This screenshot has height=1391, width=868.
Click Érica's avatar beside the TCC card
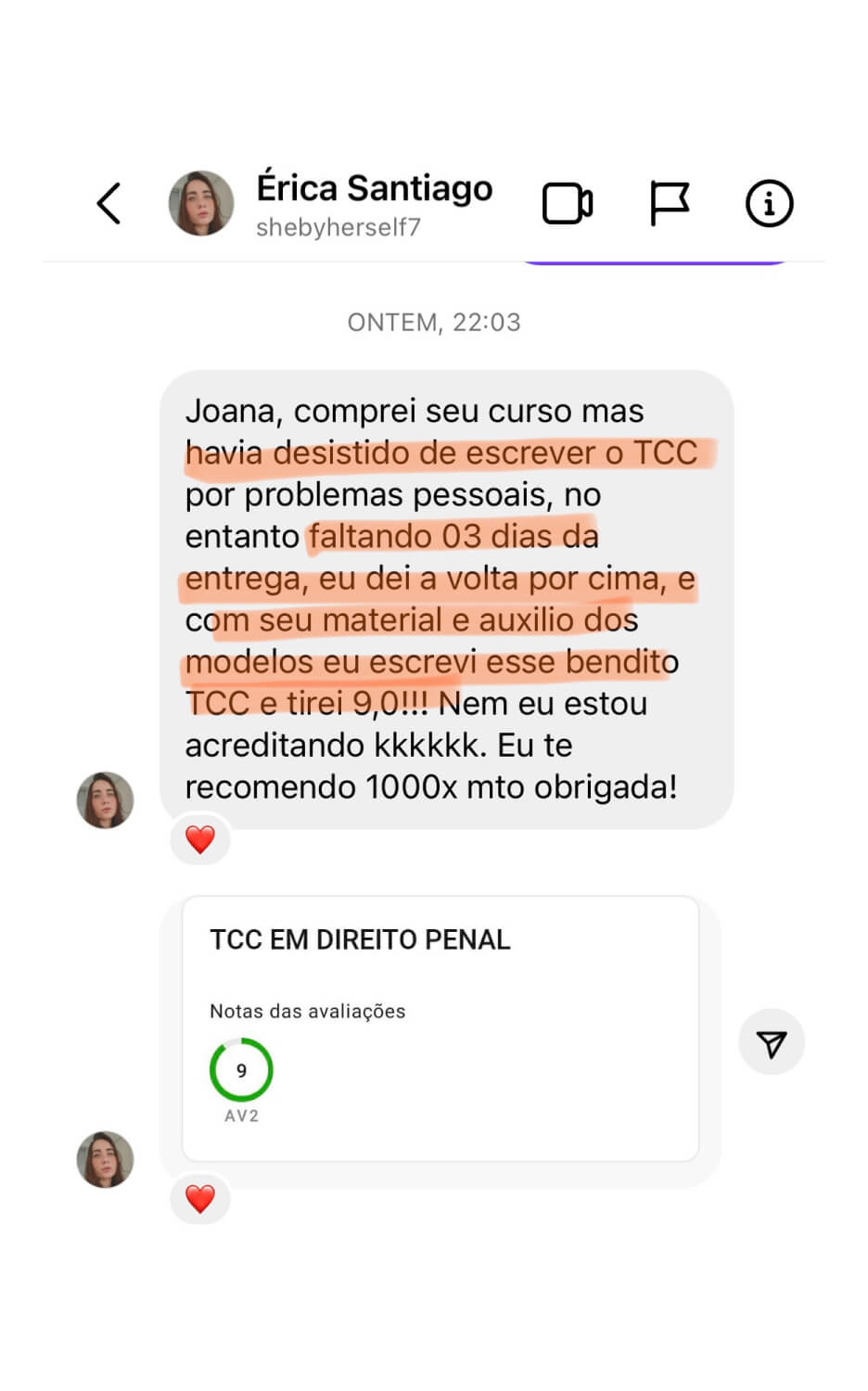coord(105,1159)
